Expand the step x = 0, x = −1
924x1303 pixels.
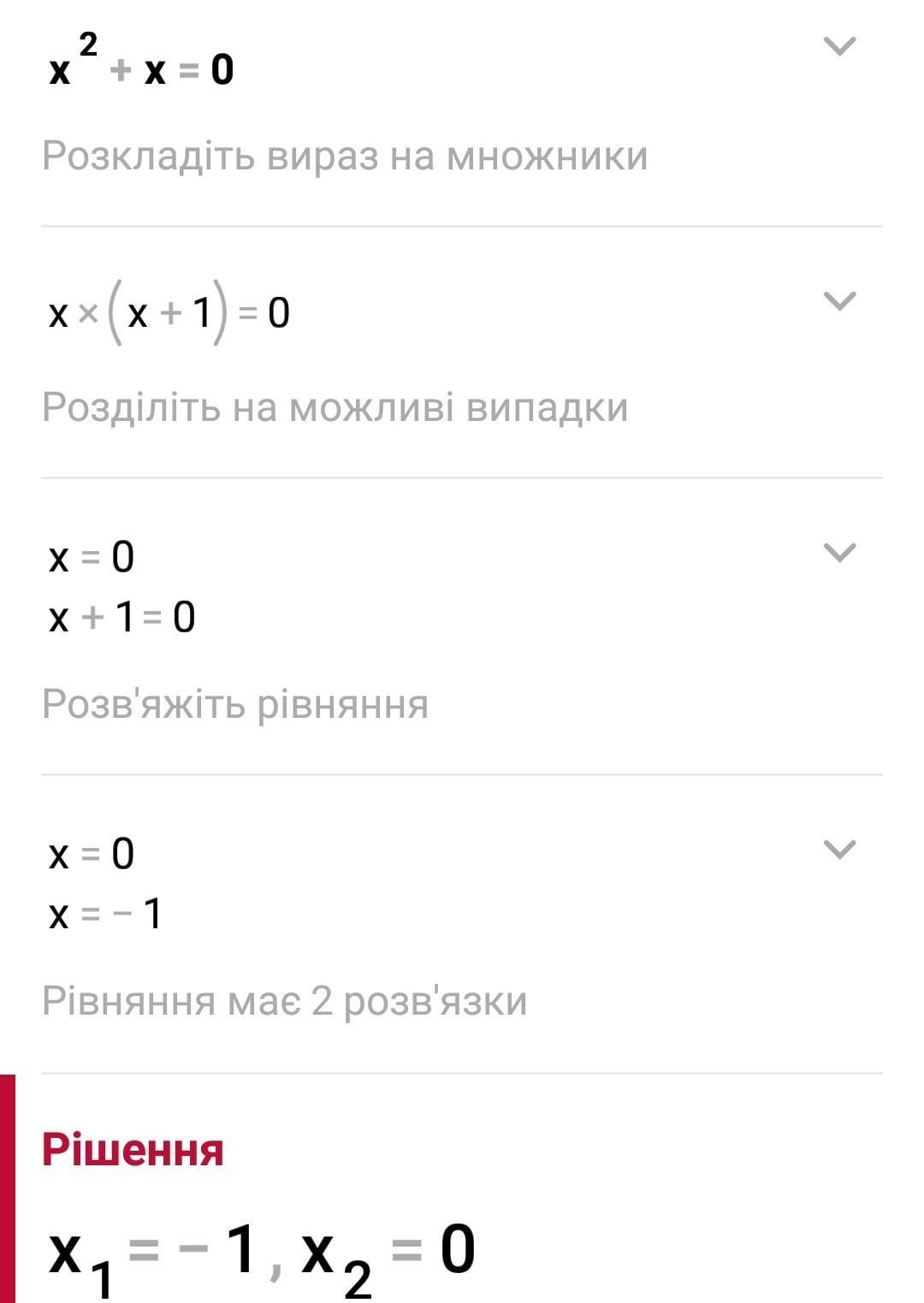tap(838, 850)
